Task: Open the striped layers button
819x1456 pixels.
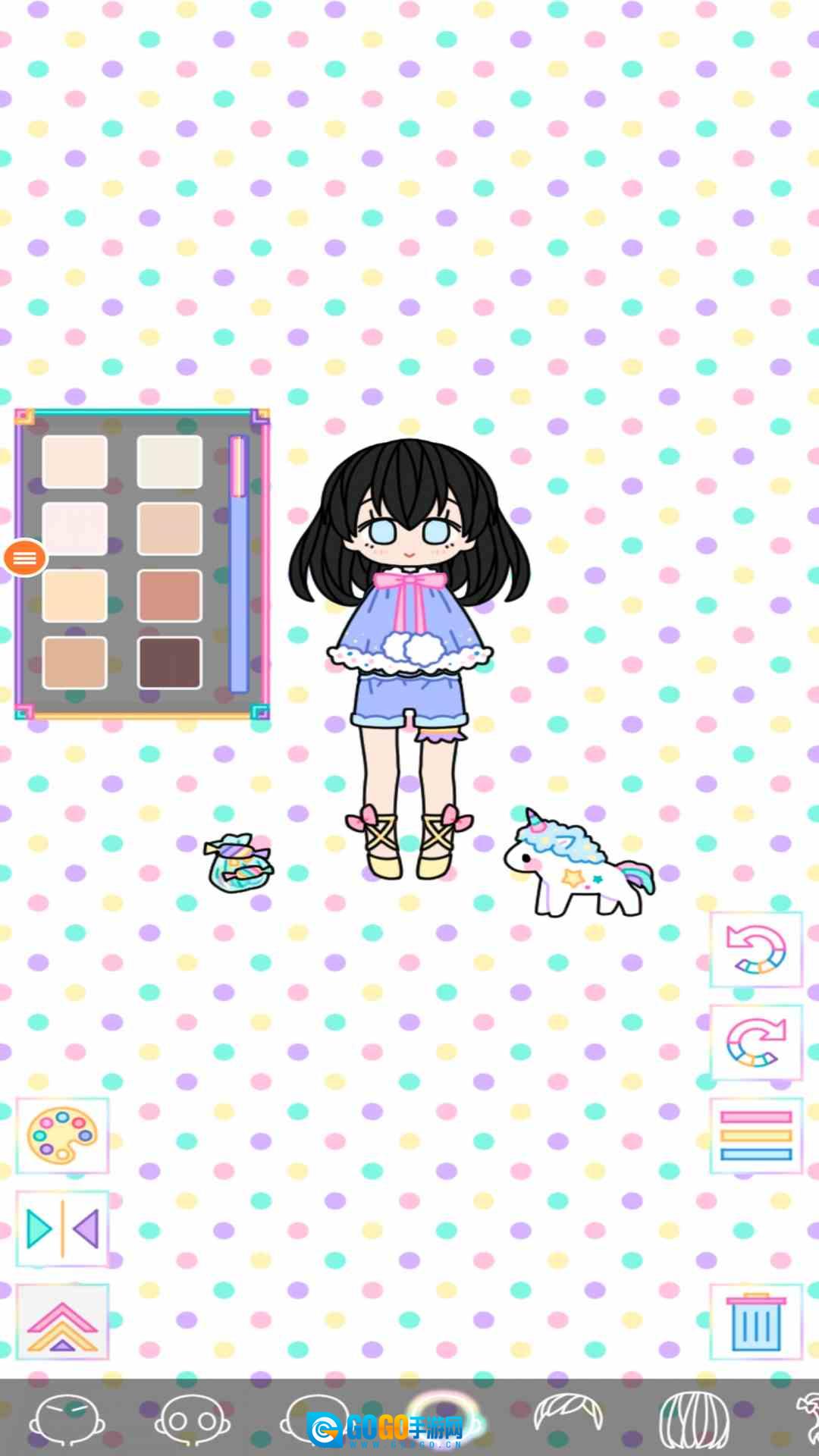Action: click(x=755, y=1135)
